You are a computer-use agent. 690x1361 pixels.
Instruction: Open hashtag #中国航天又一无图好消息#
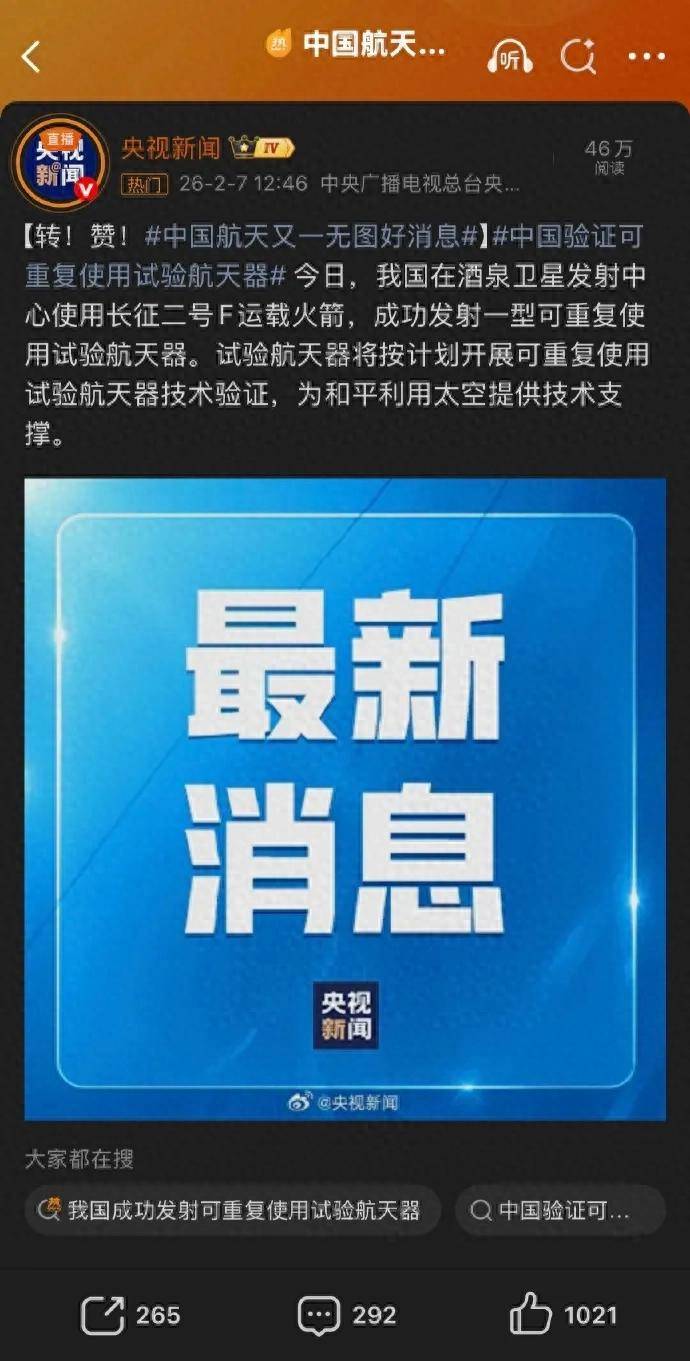coord(312,237)
